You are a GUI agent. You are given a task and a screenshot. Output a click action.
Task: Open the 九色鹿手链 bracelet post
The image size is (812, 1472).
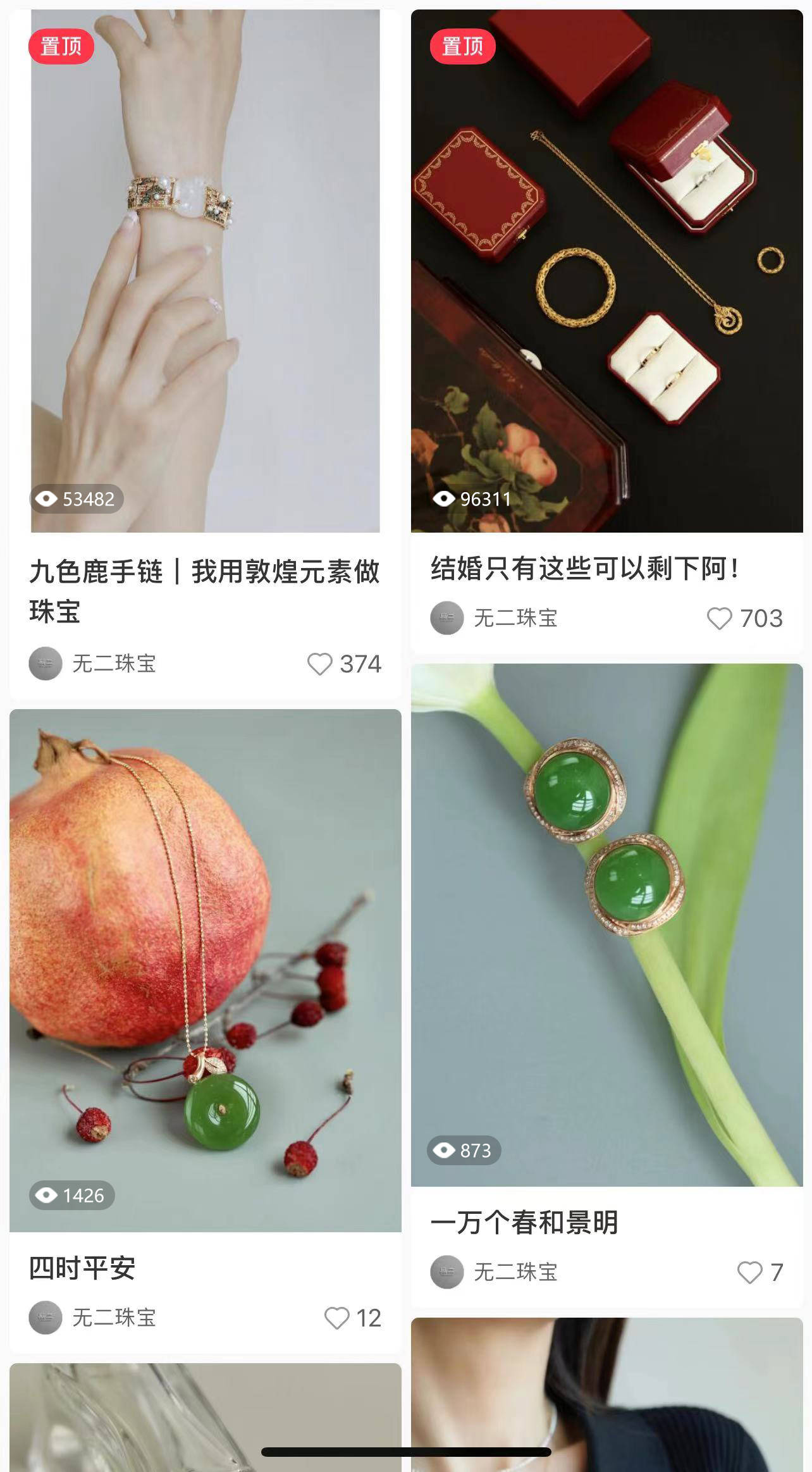(x=205, y=272)
